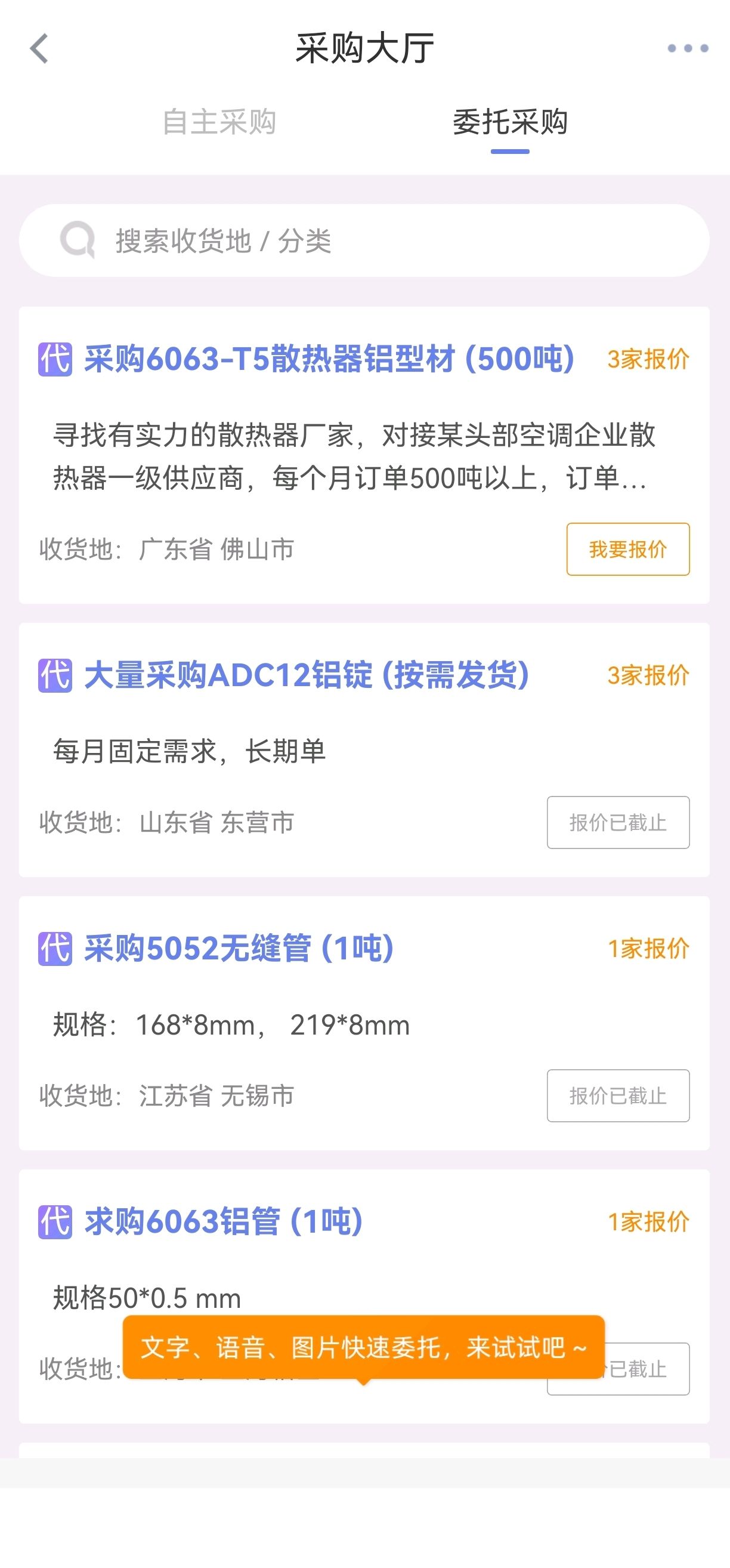Select the 委托采购 tab
This screenshot has height=1568, width=730.
point(510,122)
